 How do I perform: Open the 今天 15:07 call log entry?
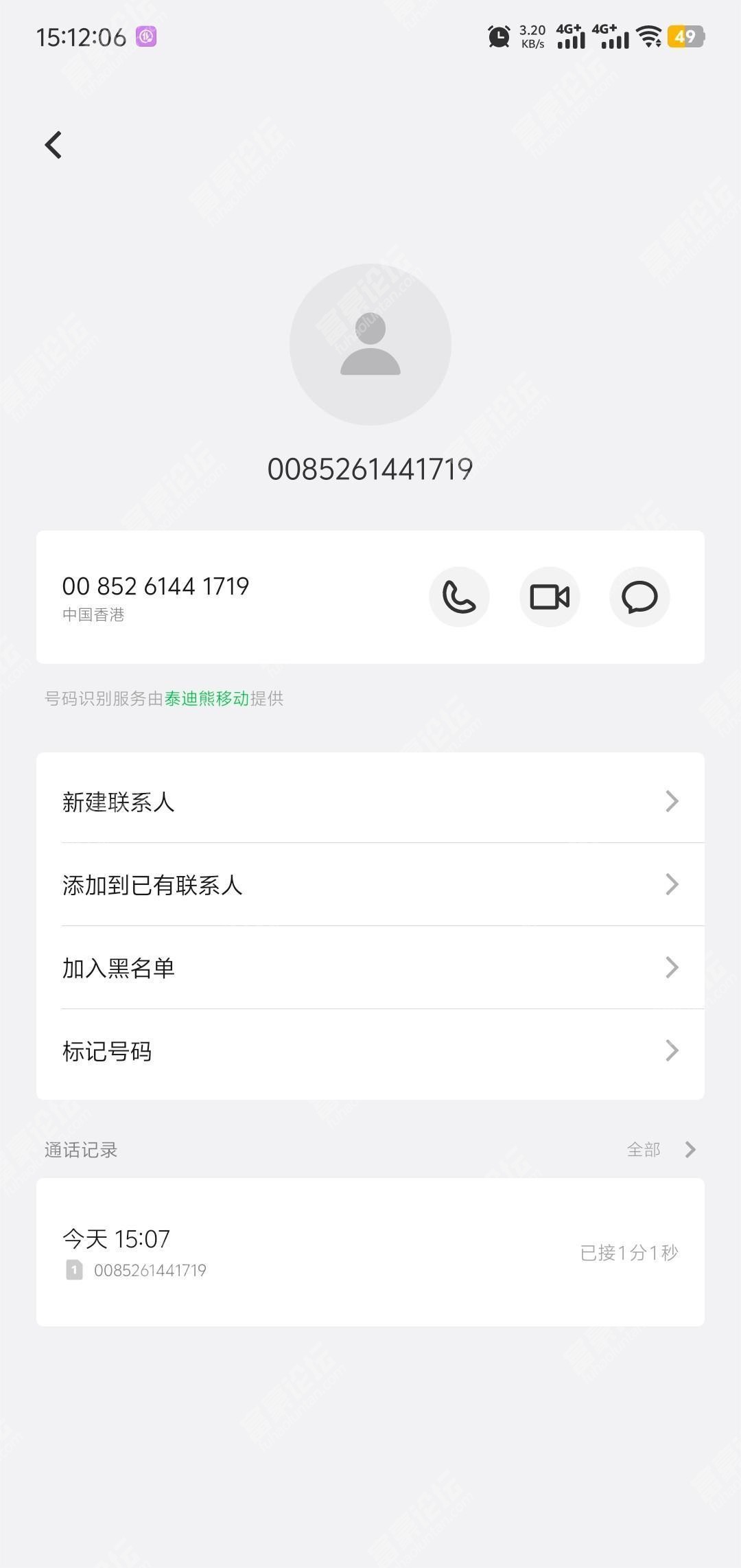pyautogui.click(x=370, y=1252)
